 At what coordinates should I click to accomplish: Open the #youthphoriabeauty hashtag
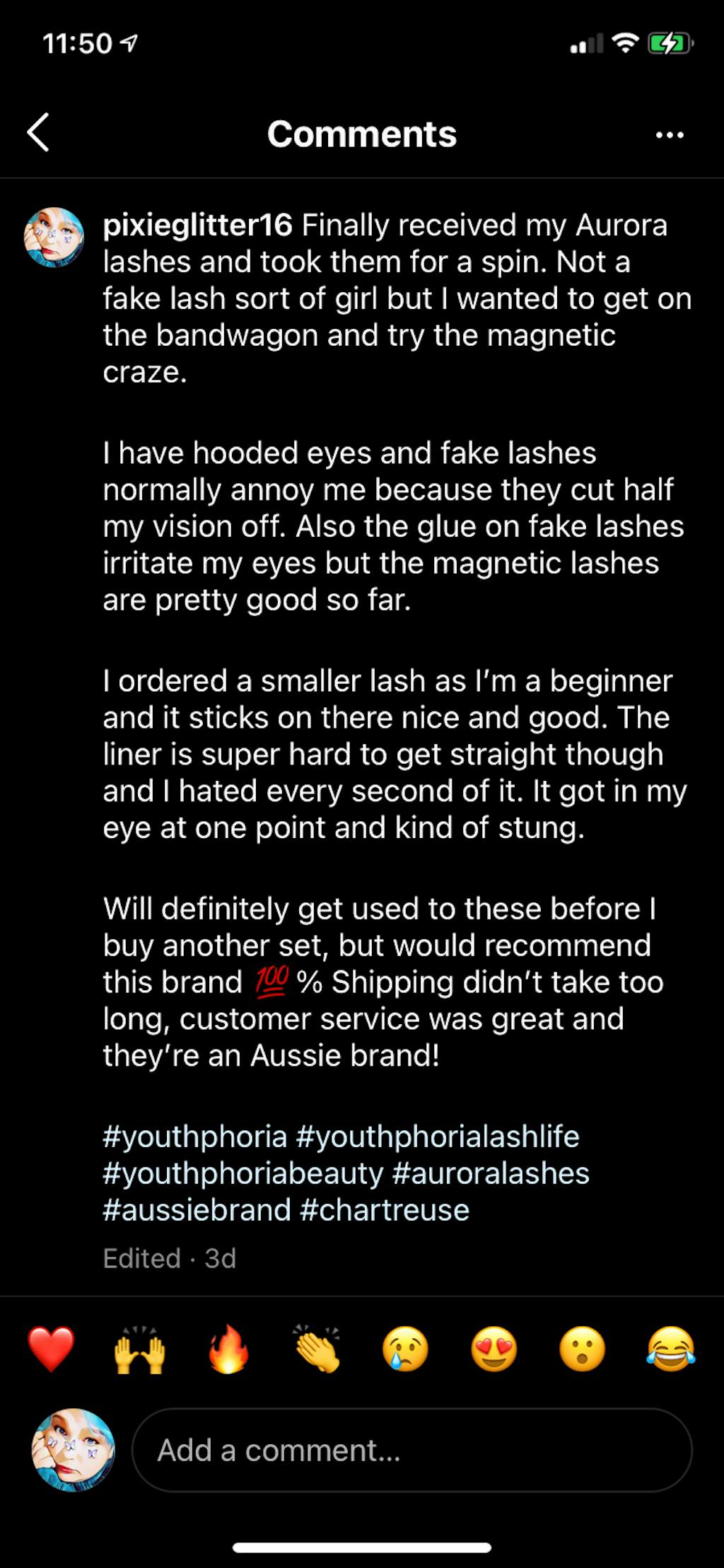tap(243, 1173)
